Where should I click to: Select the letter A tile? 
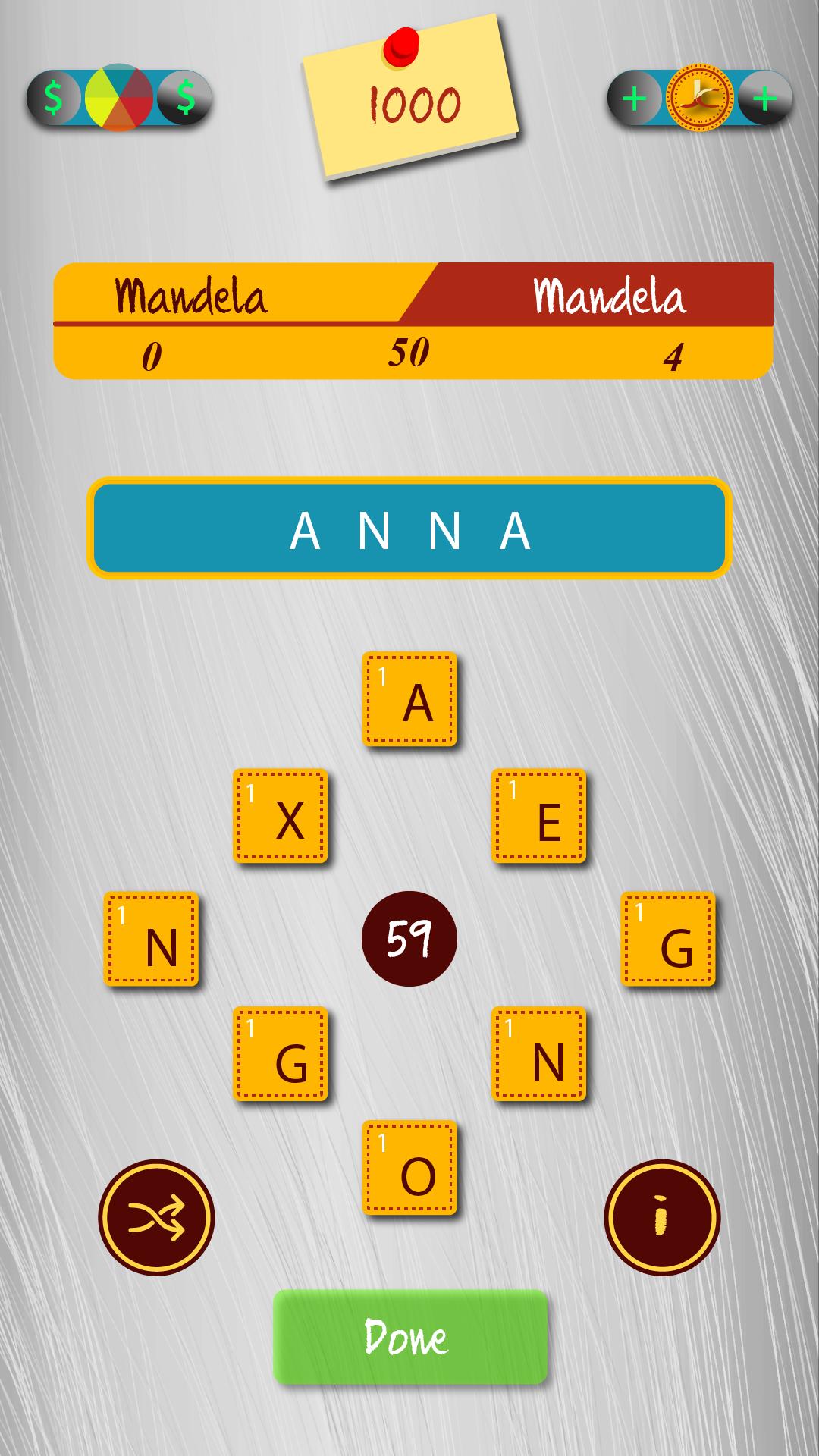pyautogui.click(x=409, y=699)
